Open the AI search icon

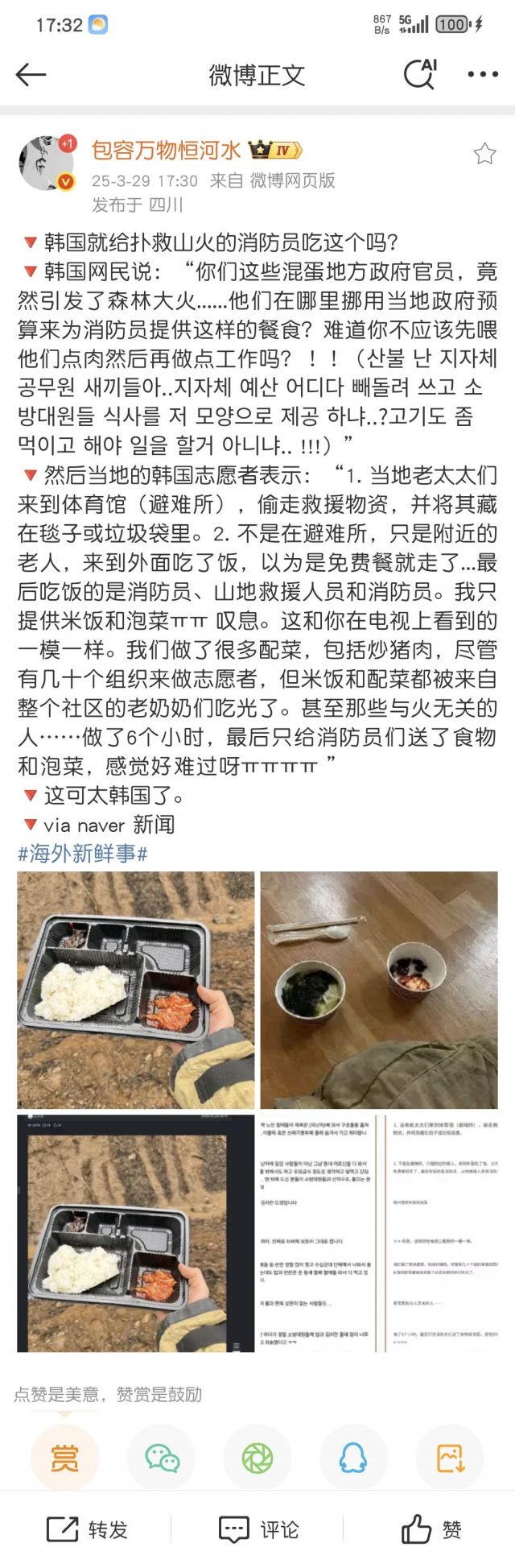coord(419,74)
